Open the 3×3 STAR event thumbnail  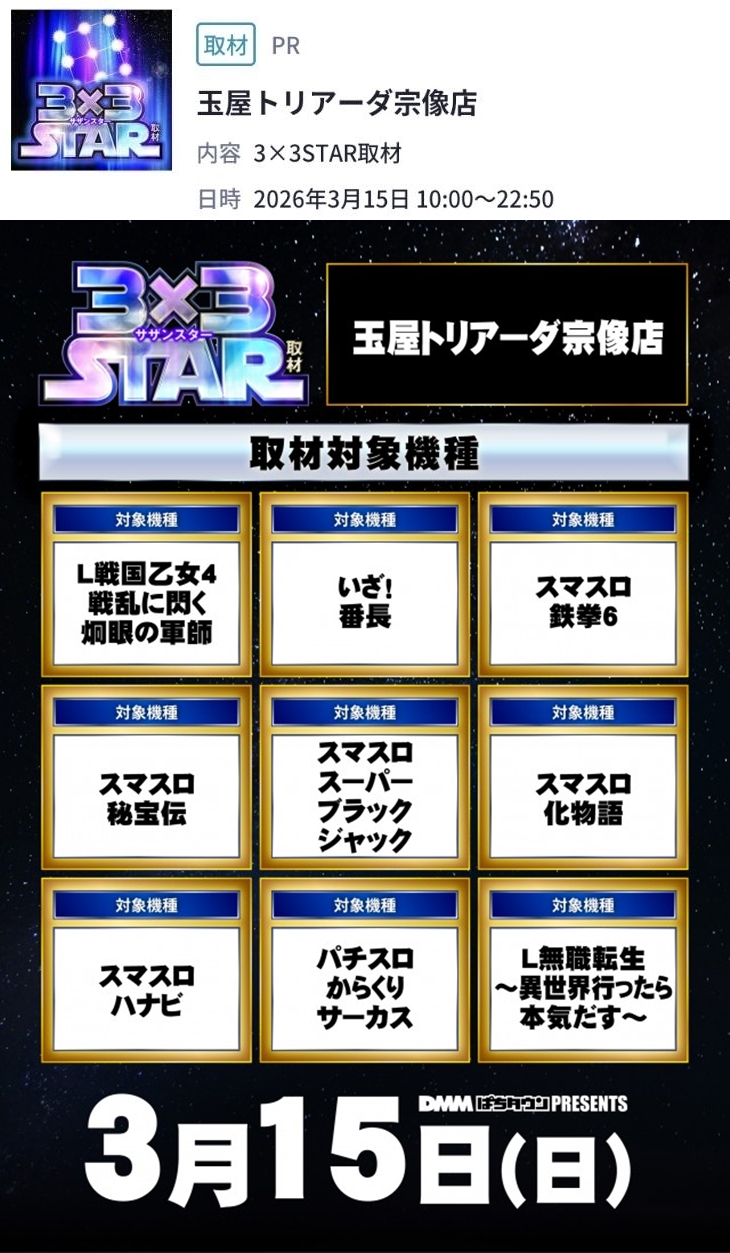(x=91, y=90)
